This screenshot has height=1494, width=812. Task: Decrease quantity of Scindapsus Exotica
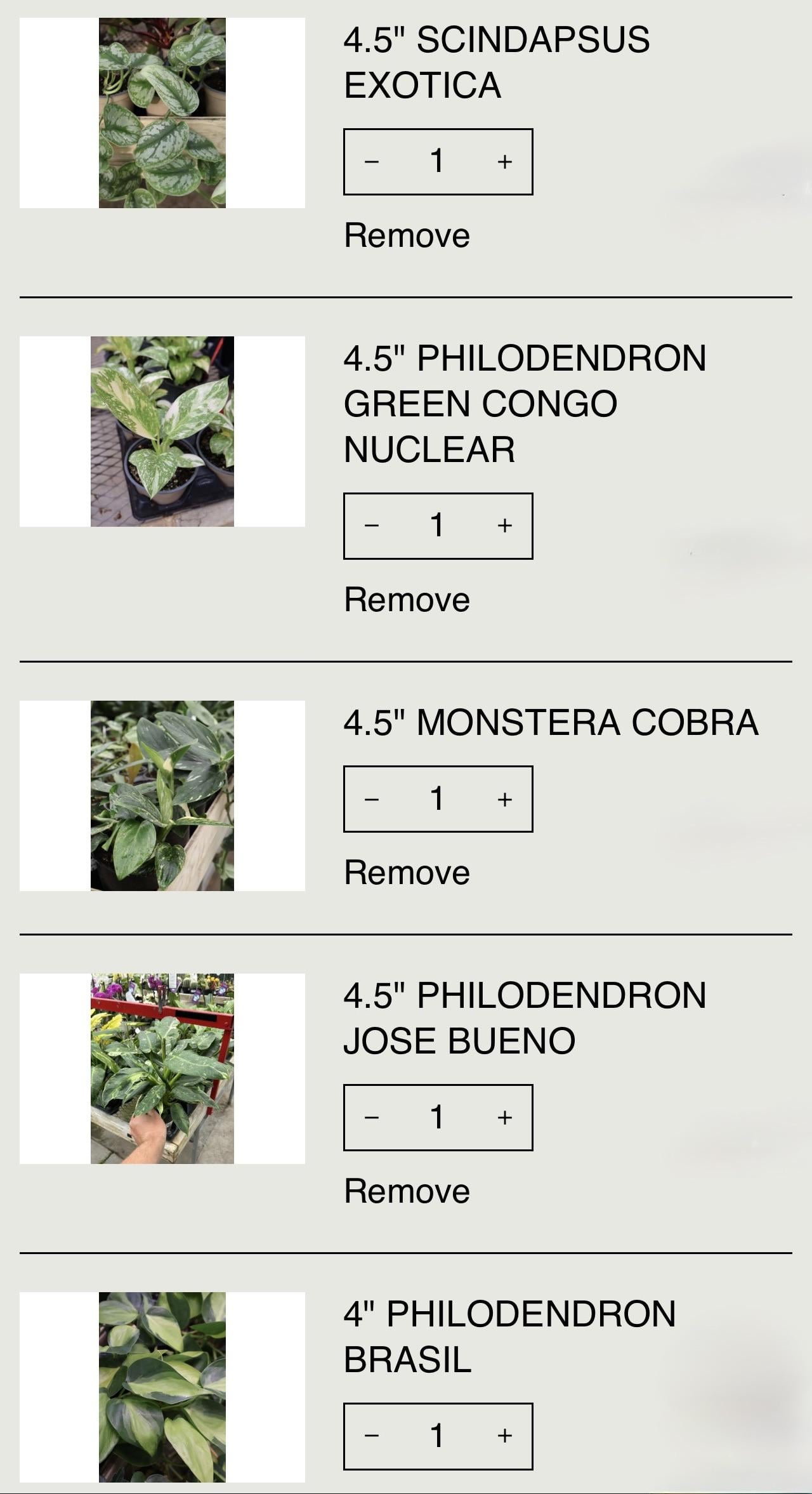(x=372, y=162)
